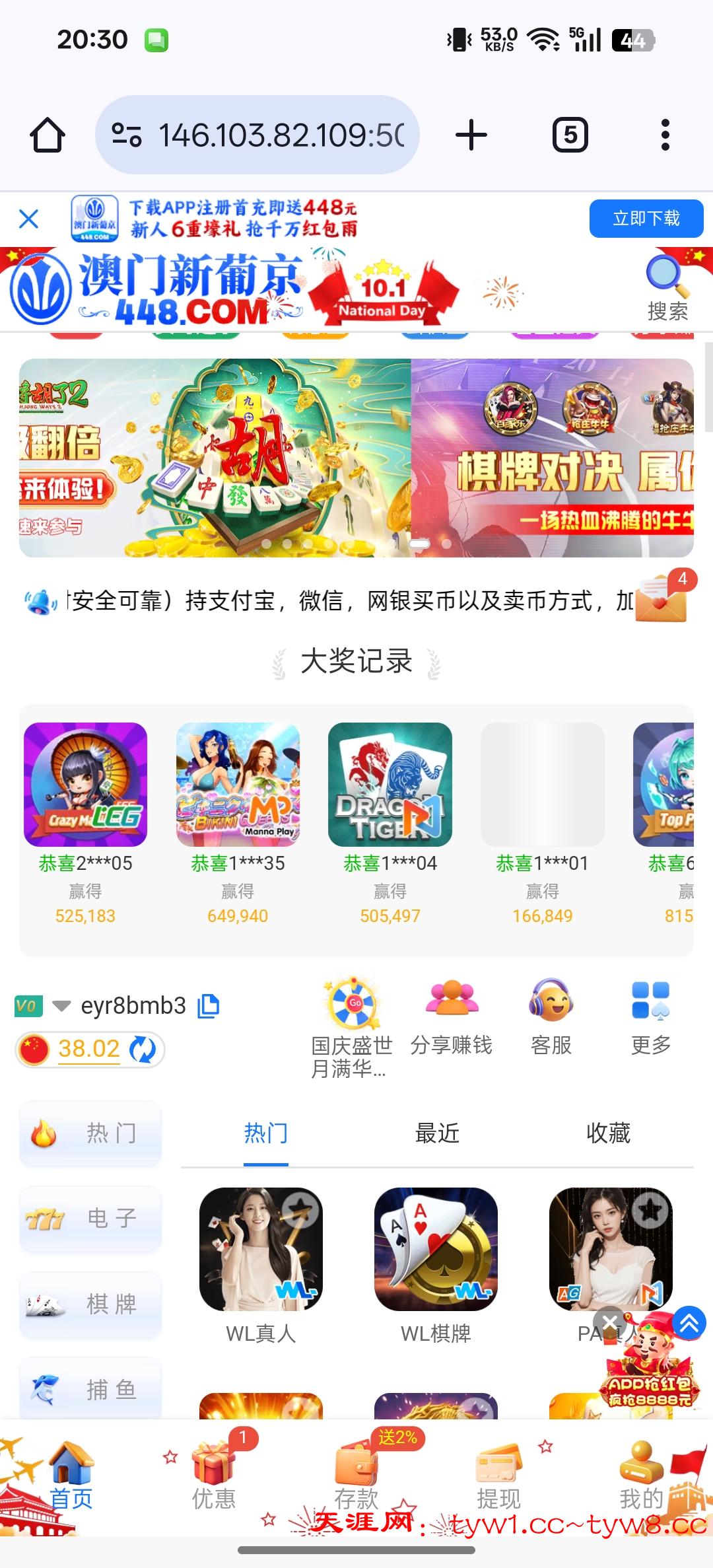Open the WL棋牌 game tile
Image resolution: width=713 pixels, height=1568 pixels.
click(x=436, y=1250)
